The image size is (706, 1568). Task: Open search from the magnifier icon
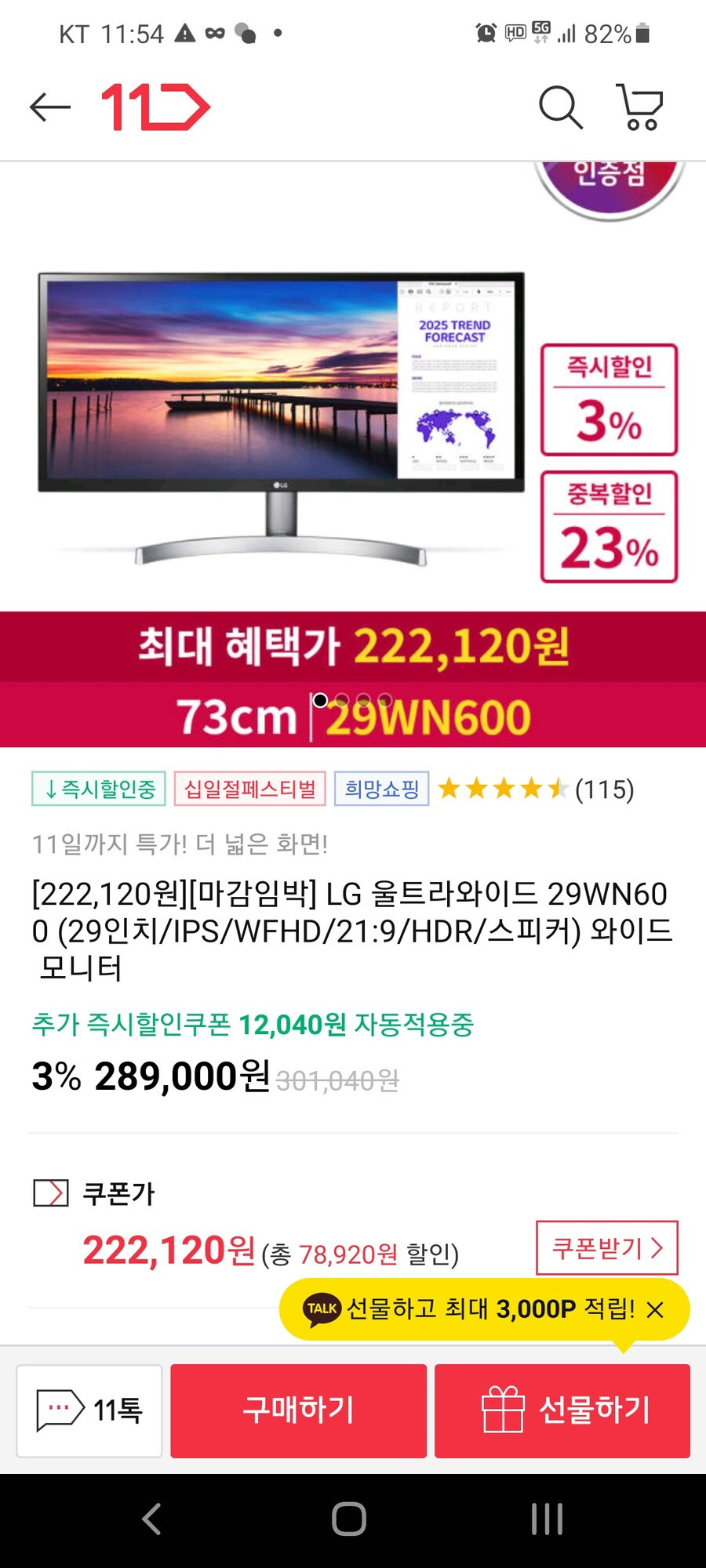click(560, 107)
